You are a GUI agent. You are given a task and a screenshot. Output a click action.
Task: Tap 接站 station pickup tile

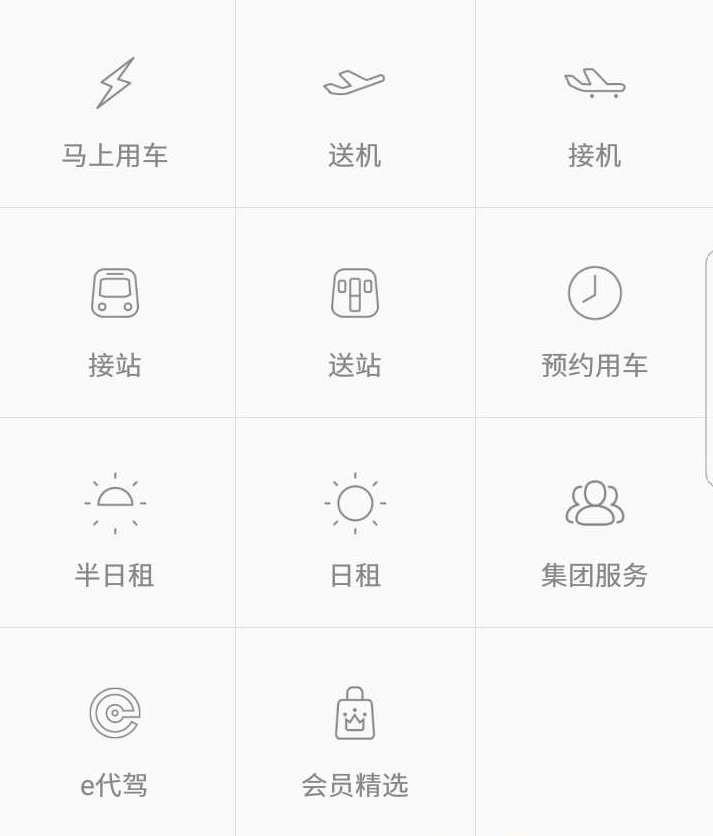pos(115,320)
